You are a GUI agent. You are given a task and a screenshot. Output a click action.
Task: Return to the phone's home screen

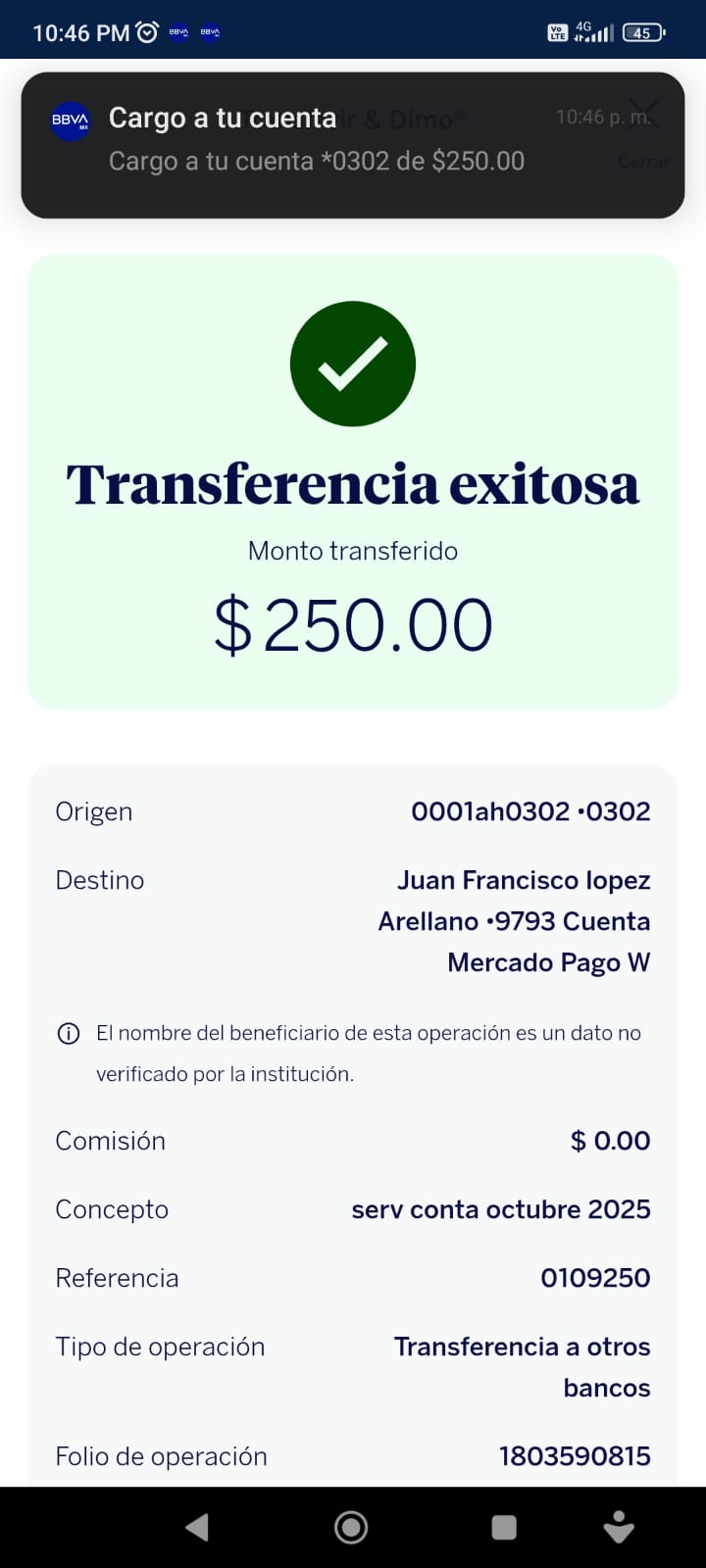pos(351,1527)
